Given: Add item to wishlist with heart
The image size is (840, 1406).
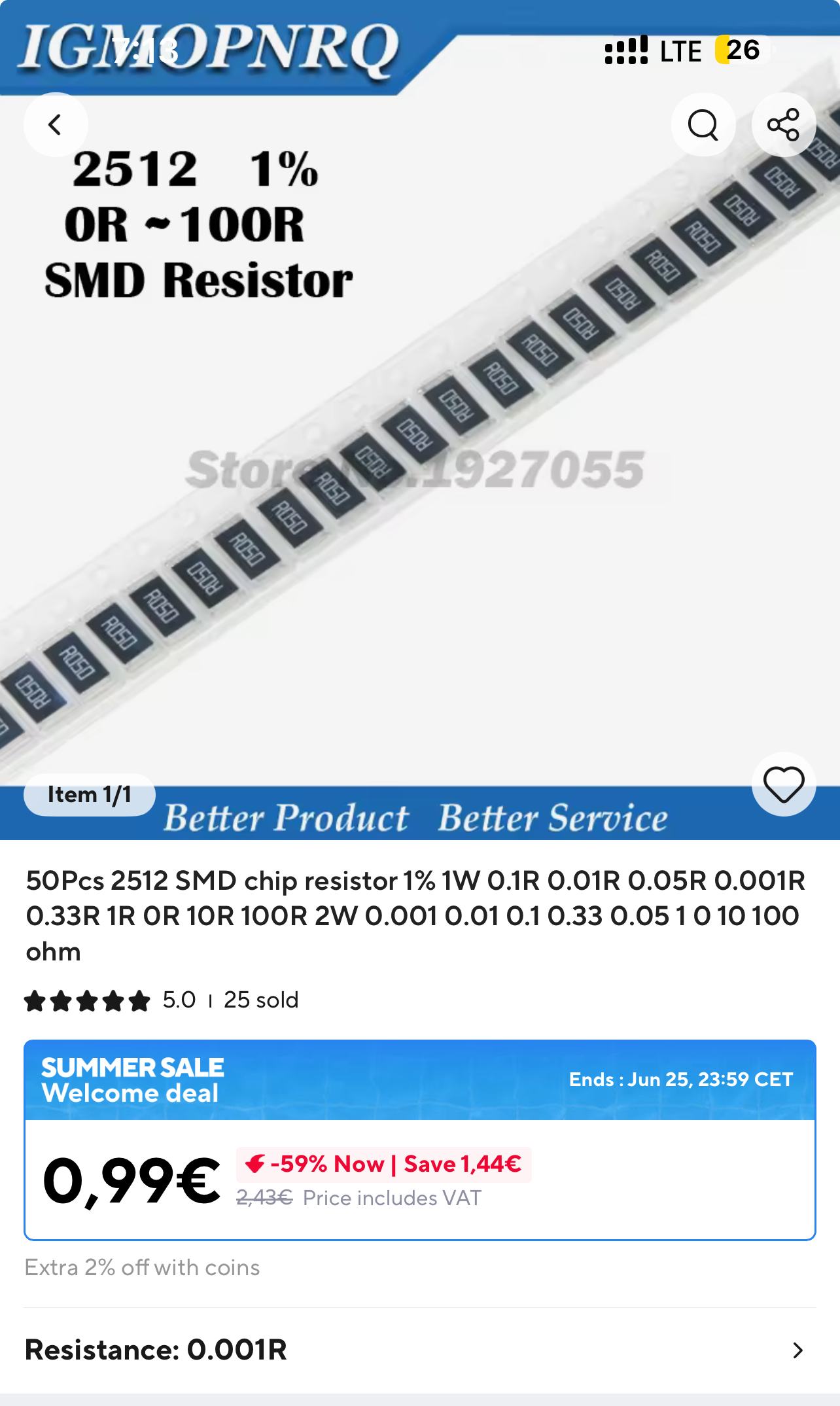Looking at the screenshot, I should tap(783, 784).
